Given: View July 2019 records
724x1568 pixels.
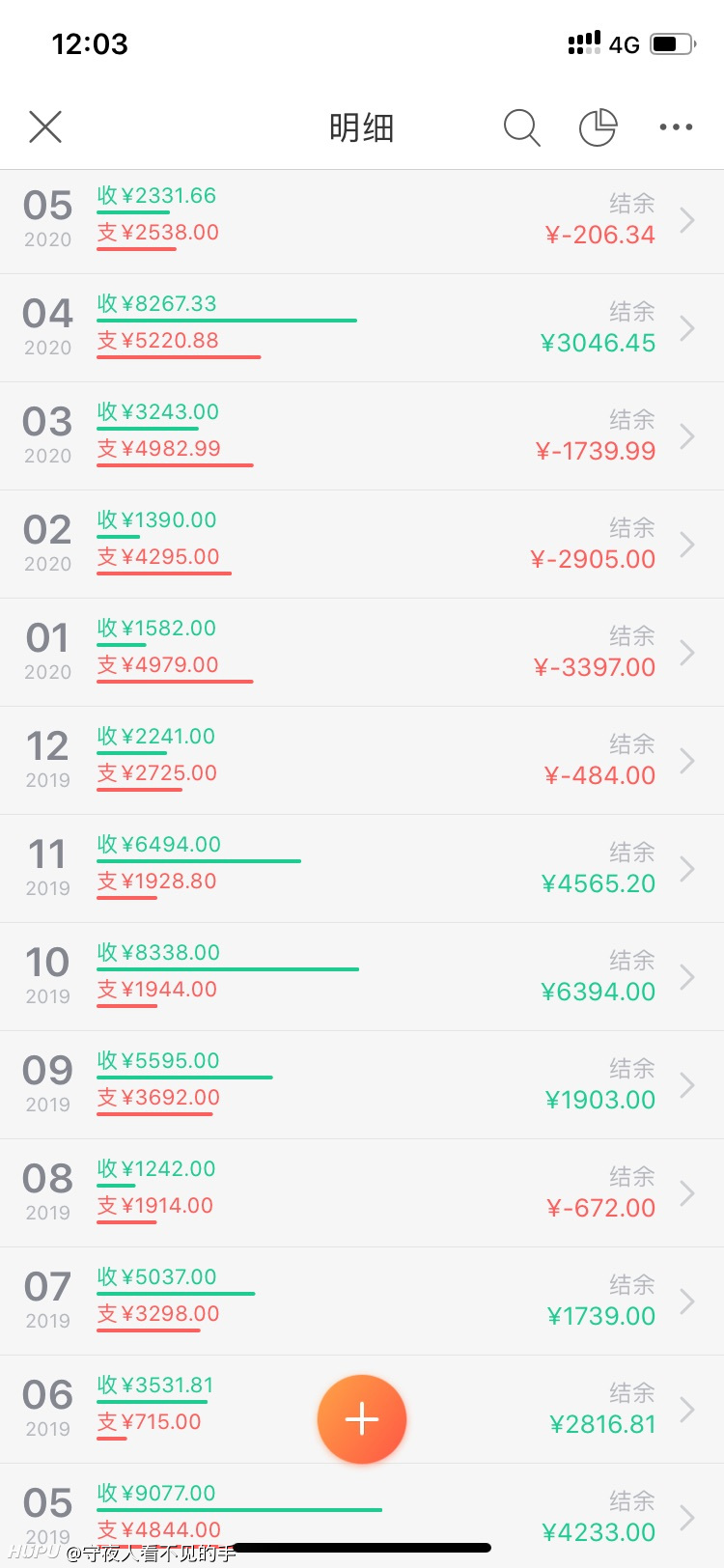Looking at the screenshot, I should tap(362, 1302).
